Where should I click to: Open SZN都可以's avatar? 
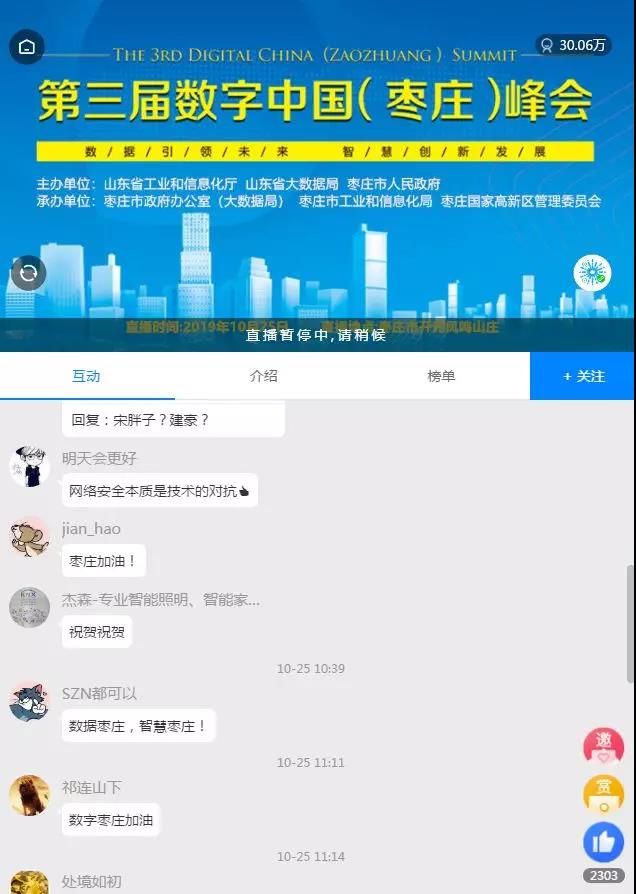click(30, 702)
